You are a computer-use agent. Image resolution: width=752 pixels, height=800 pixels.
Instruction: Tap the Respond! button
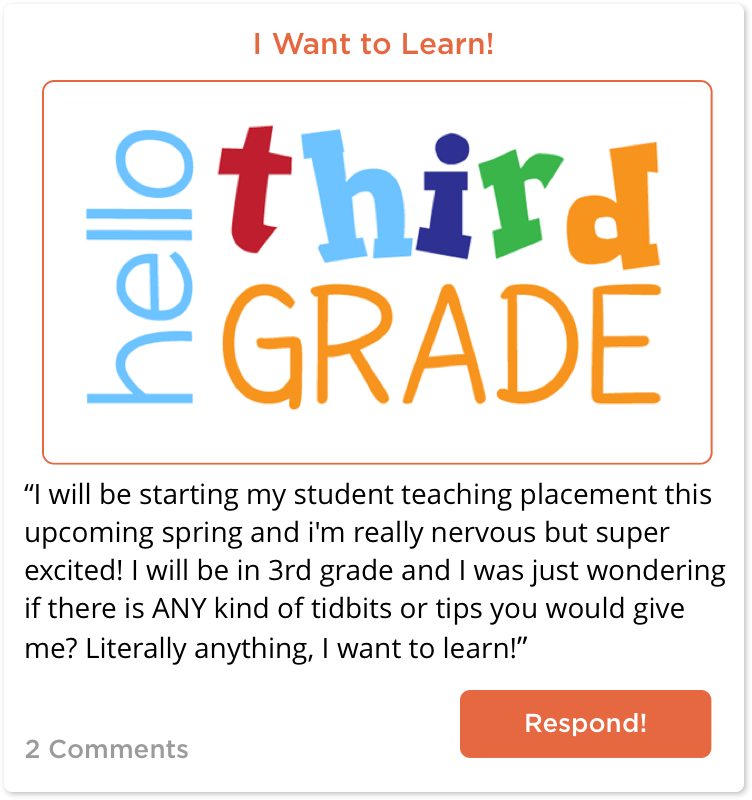585,723
